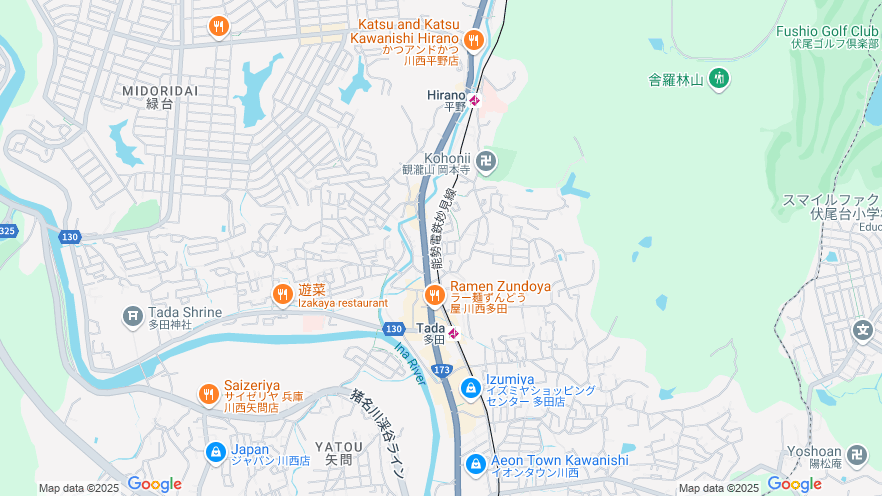Select the 舎羅林山 park marker
The height and width of the screenshot is (496, 882).
(x=718, y=78)
